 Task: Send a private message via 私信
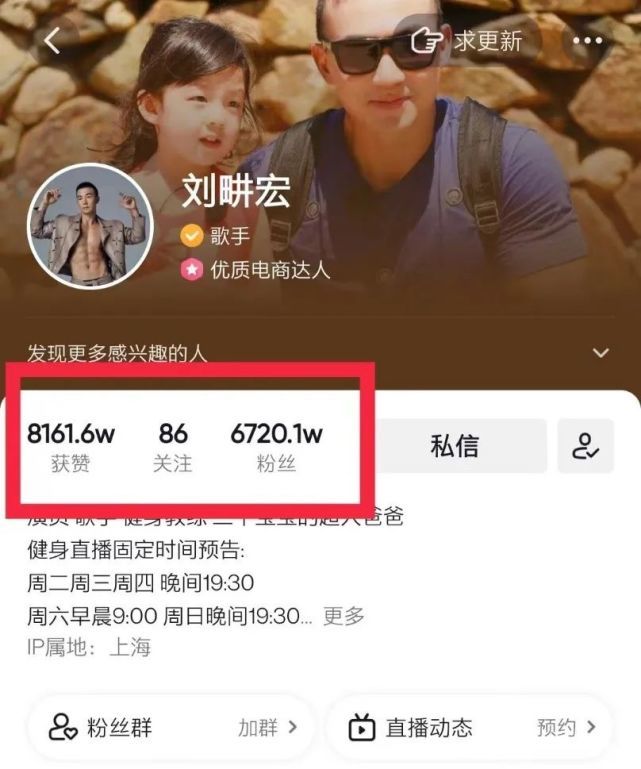coord(454,446)
